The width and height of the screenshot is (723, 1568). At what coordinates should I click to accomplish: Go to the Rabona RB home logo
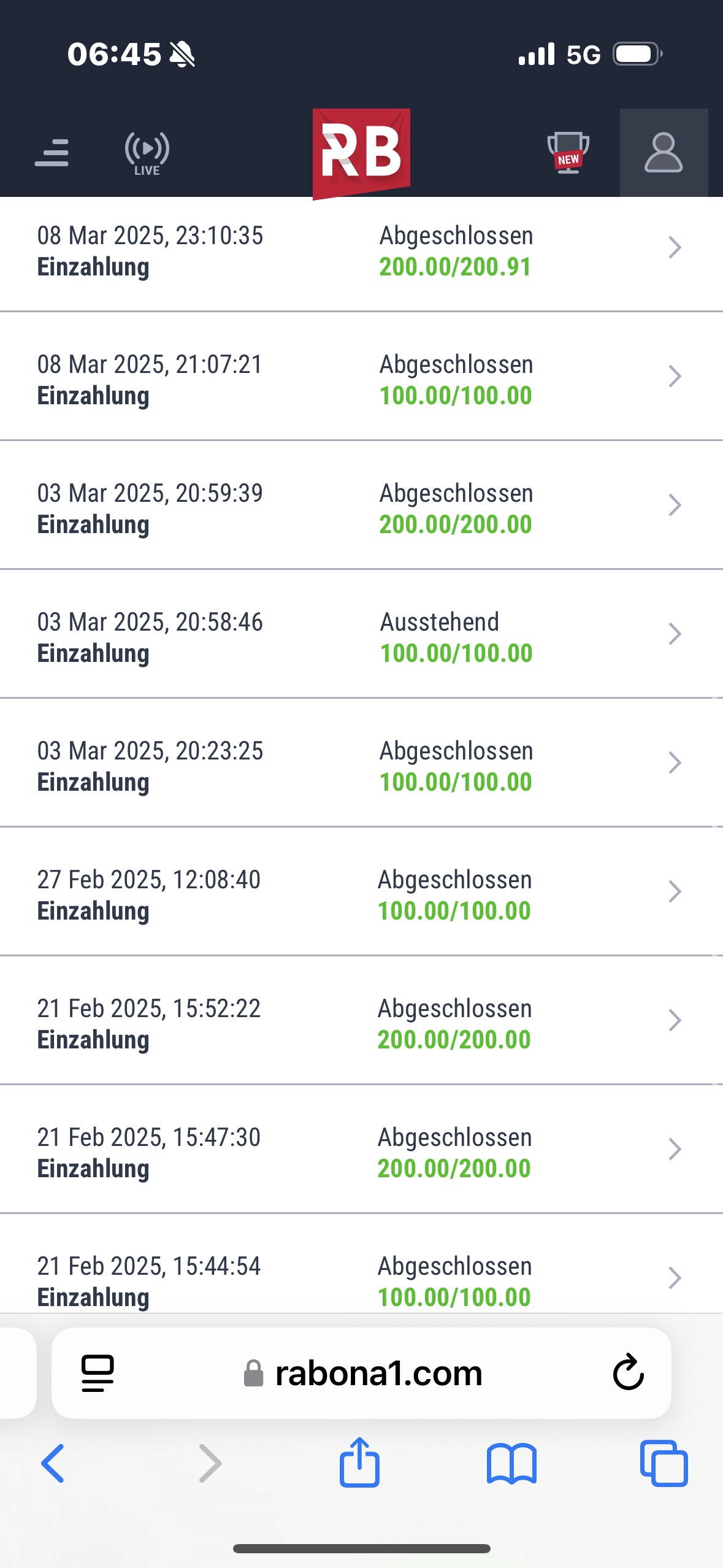[361, 153]
